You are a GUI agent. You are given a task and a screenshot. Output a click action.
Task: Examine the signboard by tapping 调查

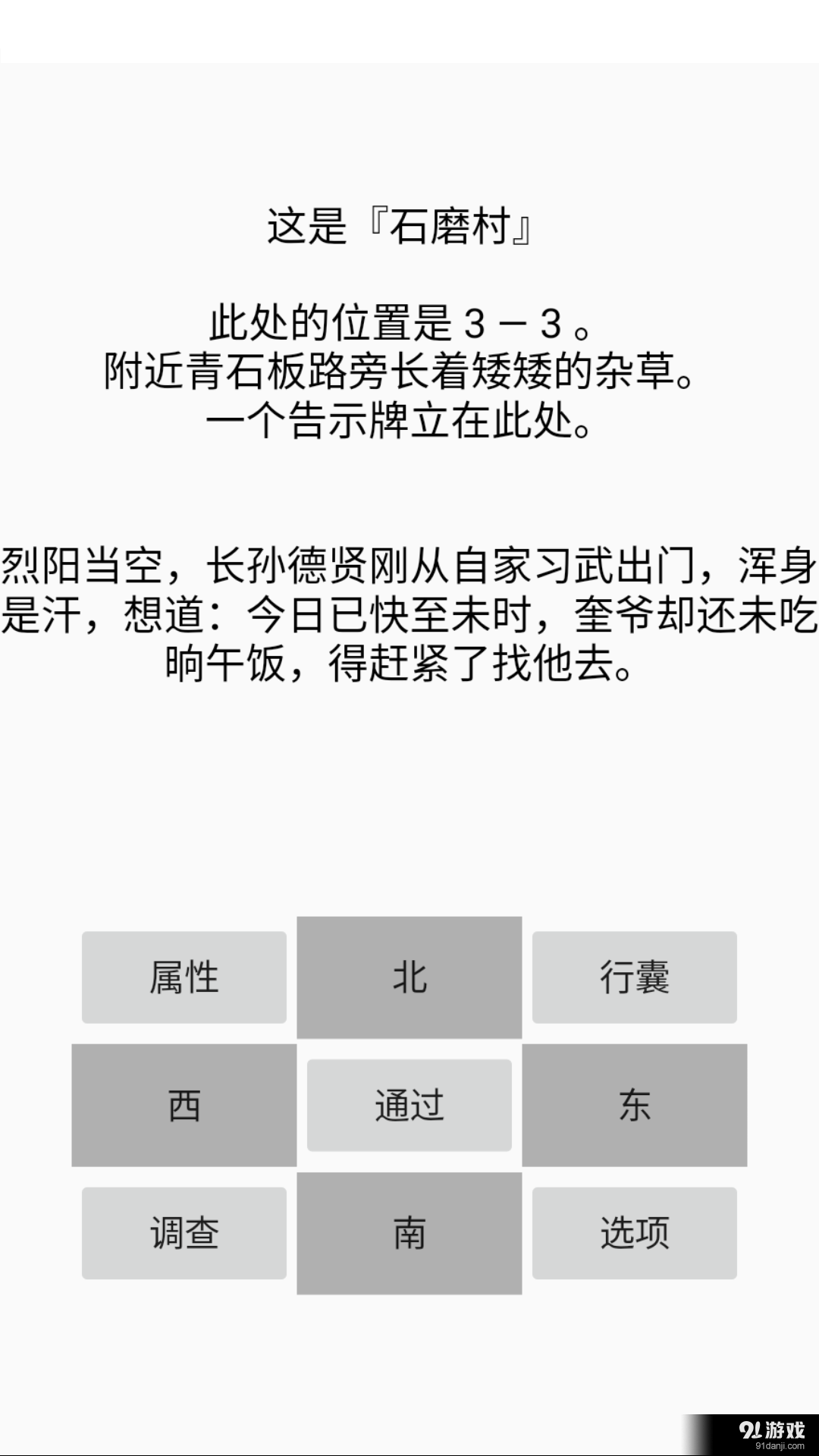click(x=184, y=1234)
